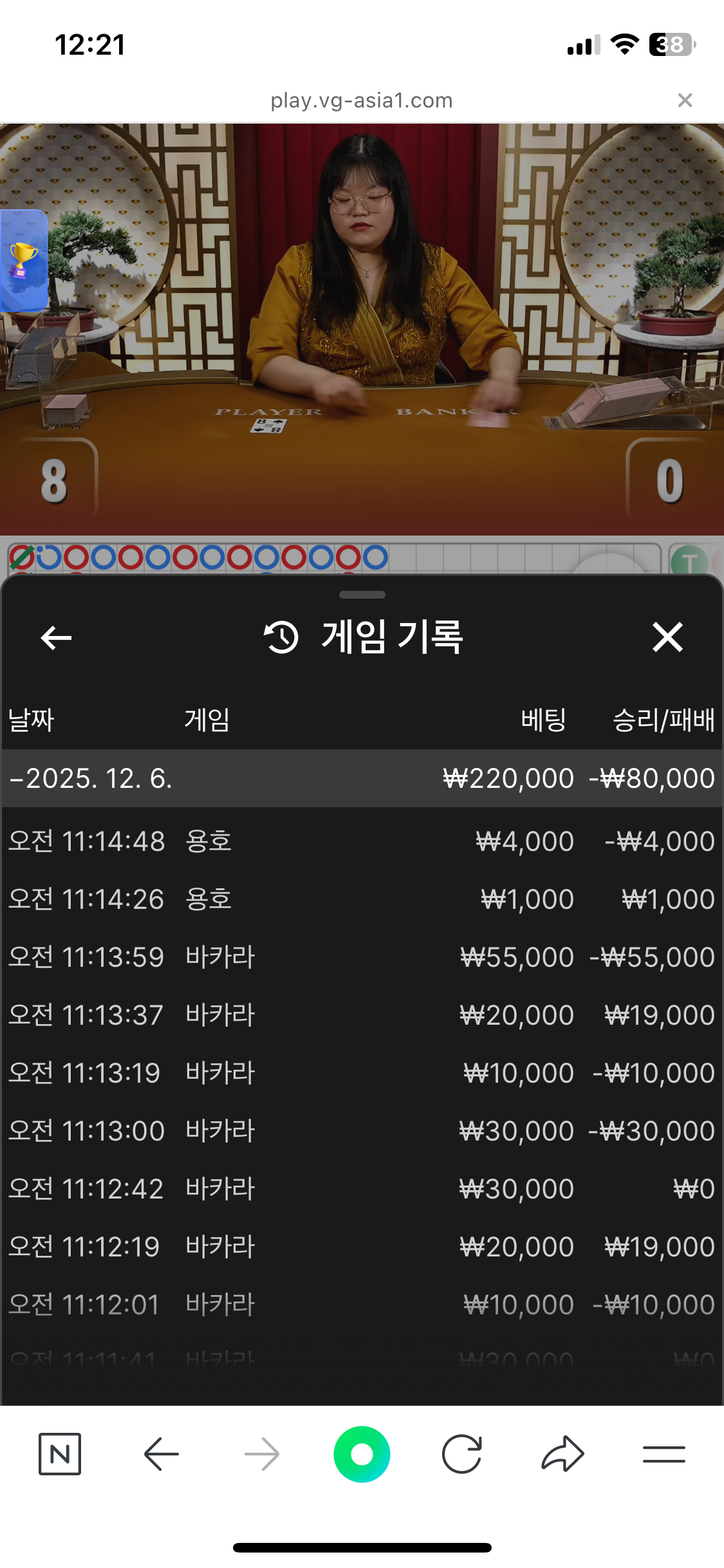Click the history clock icon beside 게임 기록
The image size is (724, 1568).
(279, 638)
